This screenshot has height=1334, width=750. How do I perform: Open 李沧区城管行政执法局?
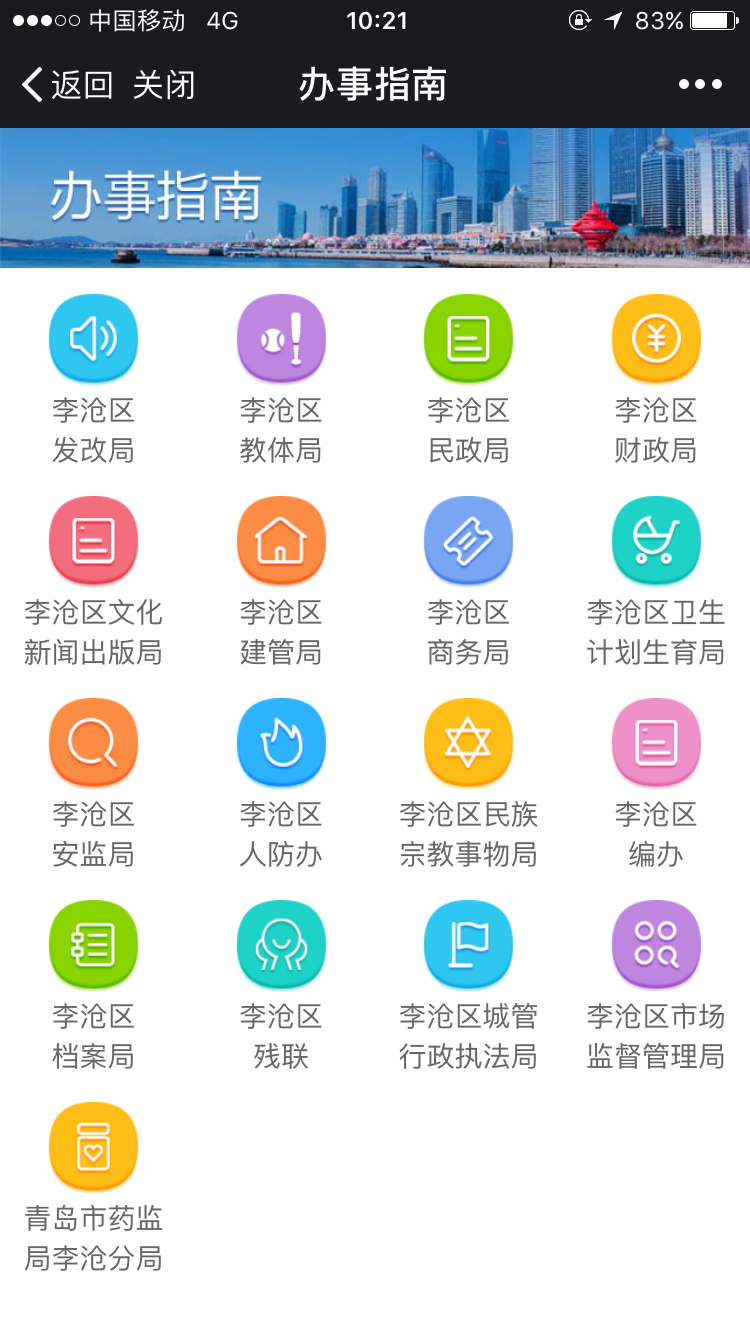468,946
